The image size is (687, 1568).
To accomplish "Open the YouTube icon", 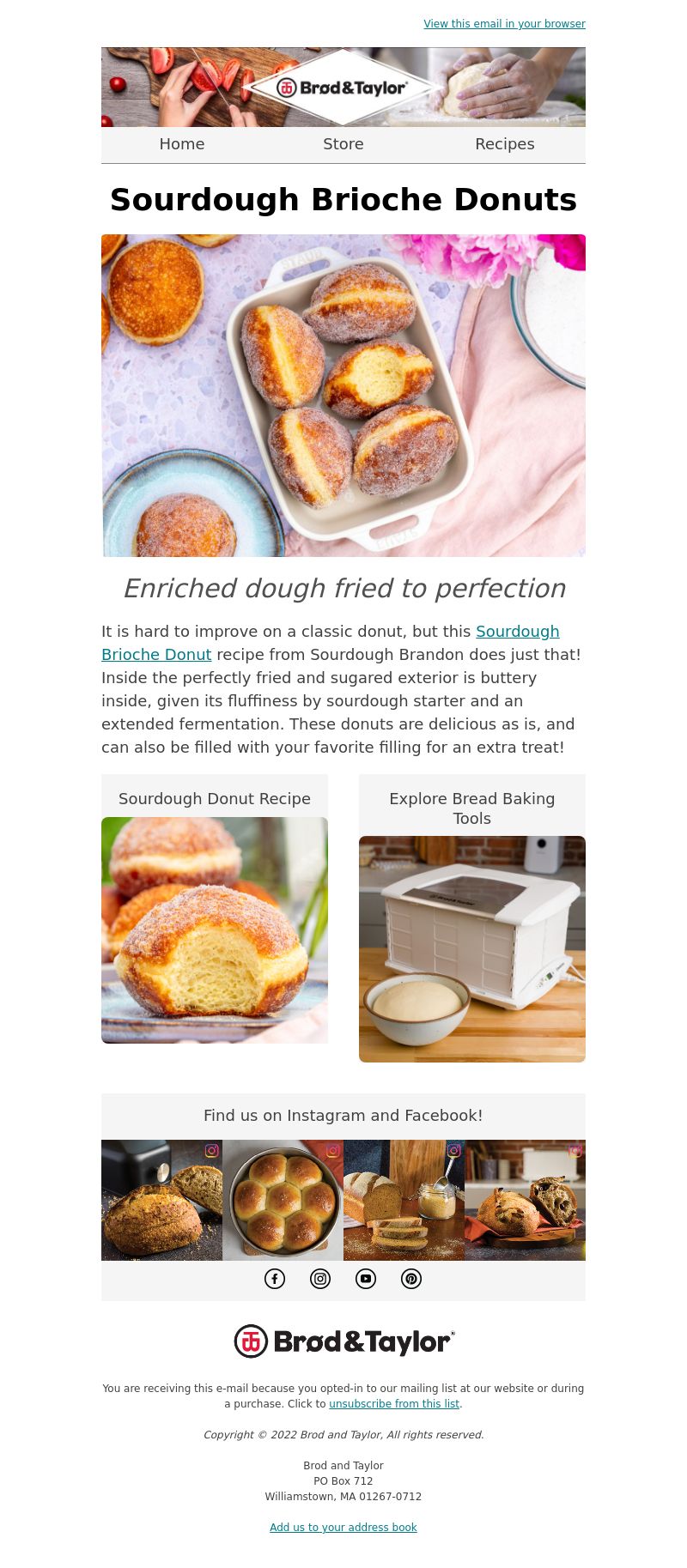I will [x=366, y=1279].
